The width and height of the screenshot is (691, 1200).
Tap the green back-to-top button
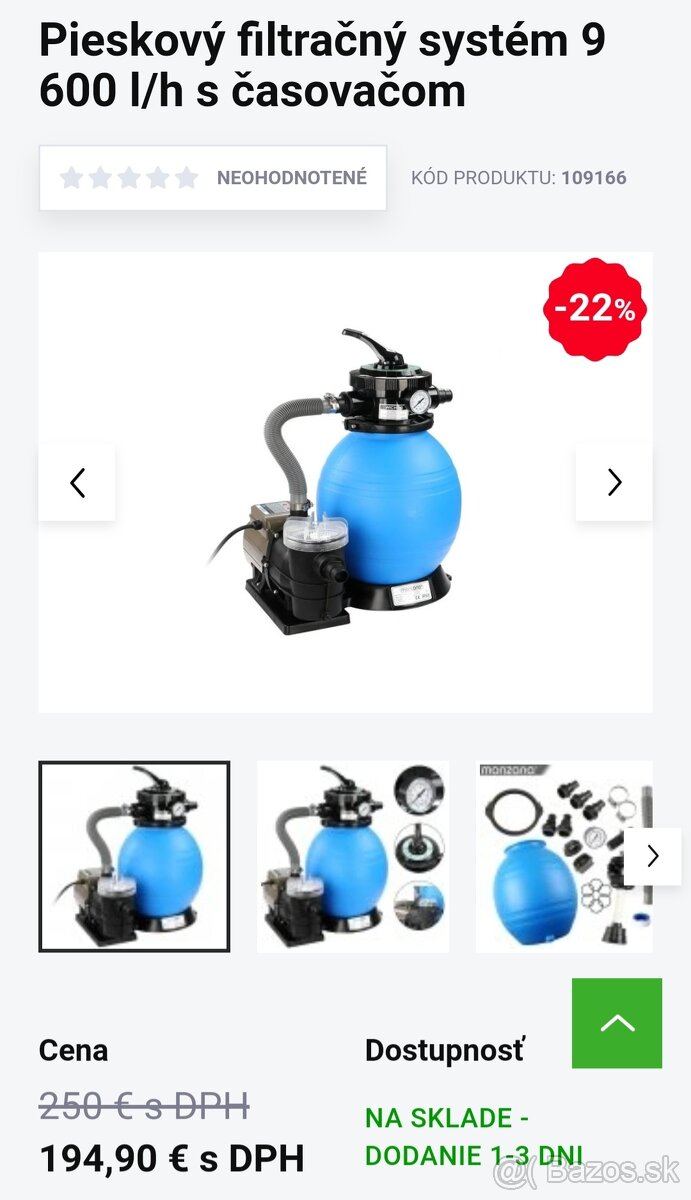coord(617,1022)
